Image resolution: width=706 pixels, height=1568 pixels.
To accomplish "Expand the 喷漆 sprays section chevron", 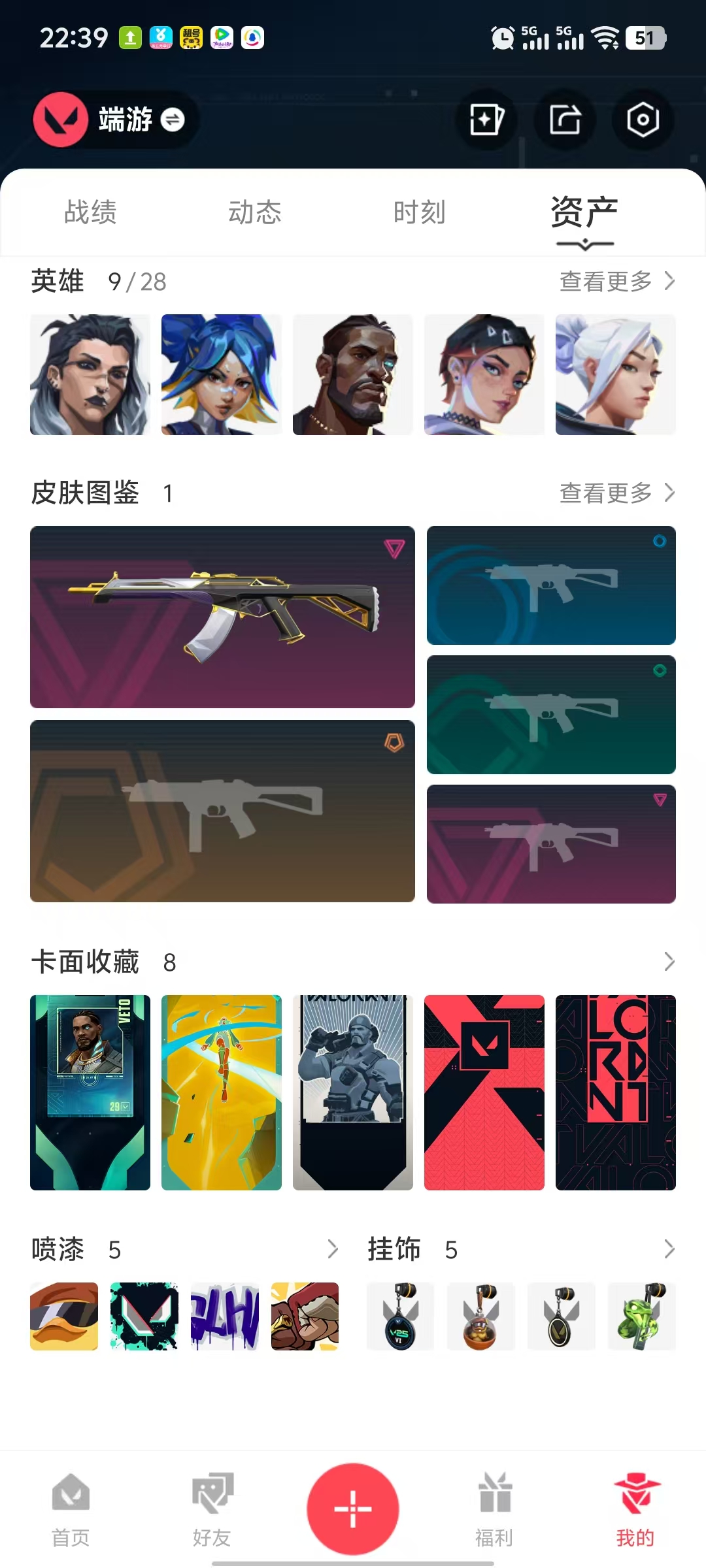I will pyautogui.click(x=333, y=1249).
